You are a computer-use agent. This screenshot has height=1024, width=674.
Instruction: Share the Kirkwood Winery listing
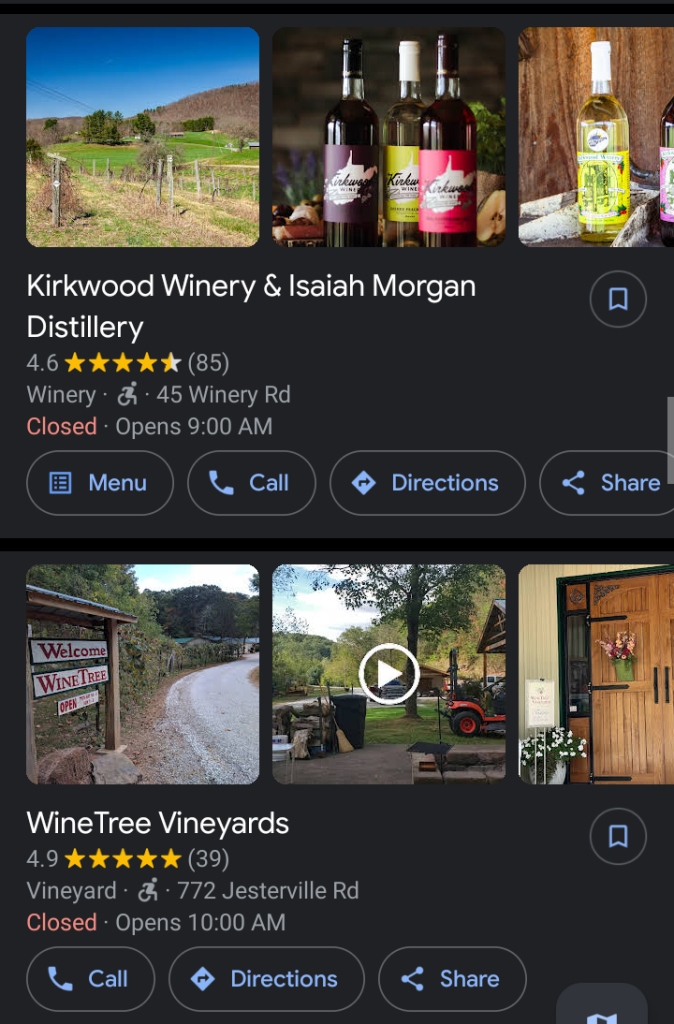pyautogui.click(x=611, y=483)
